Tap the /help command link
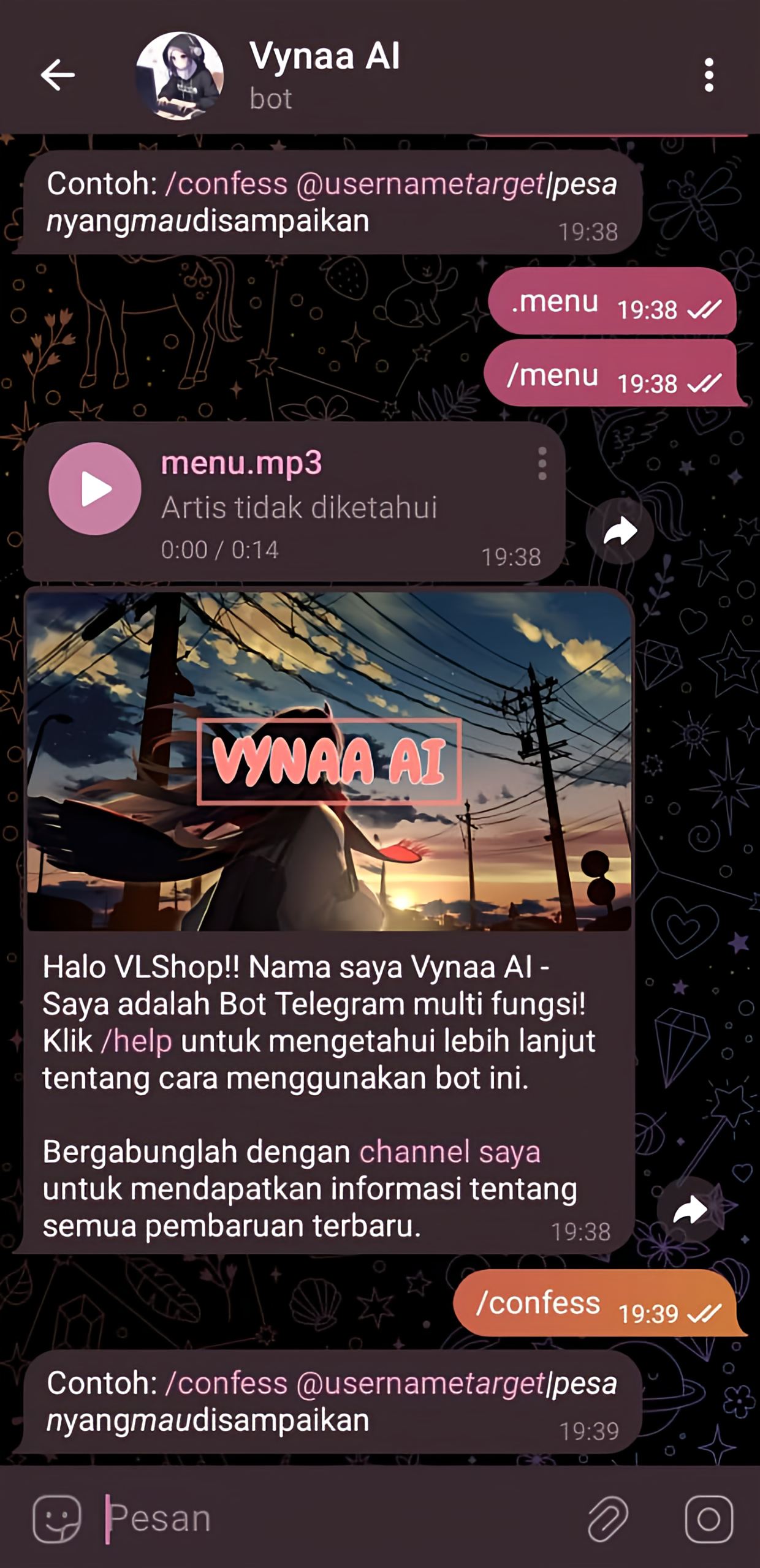This screenshot has width=760, height=1568. pyautogui.click(x=137, y=1041)
